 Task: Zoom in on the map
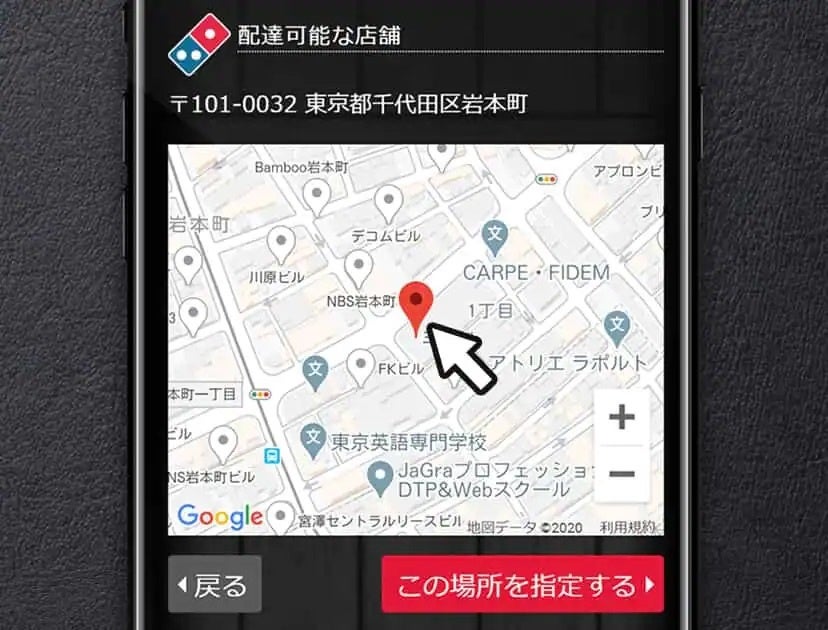[622, 417]
